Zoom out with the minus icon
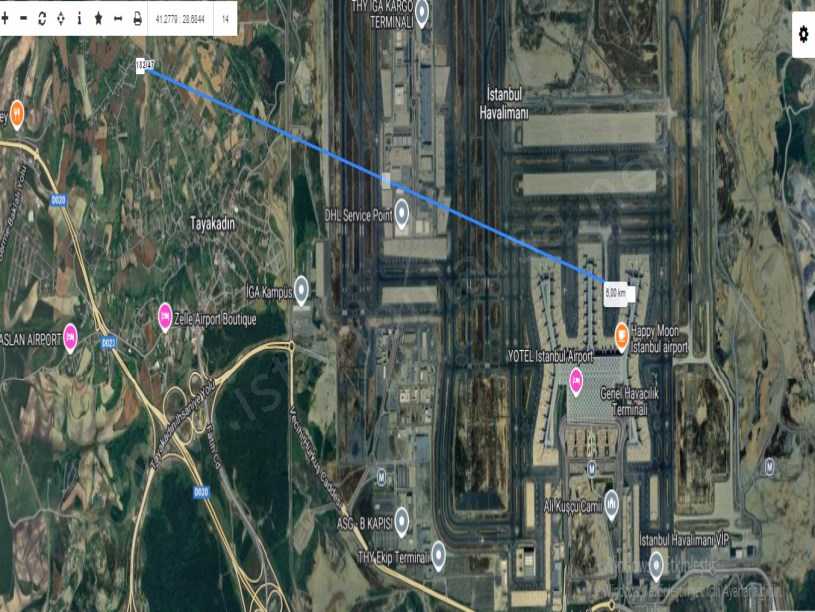This screenshot has height=612, width=815. pyautogui.click(x=23, y=18)
